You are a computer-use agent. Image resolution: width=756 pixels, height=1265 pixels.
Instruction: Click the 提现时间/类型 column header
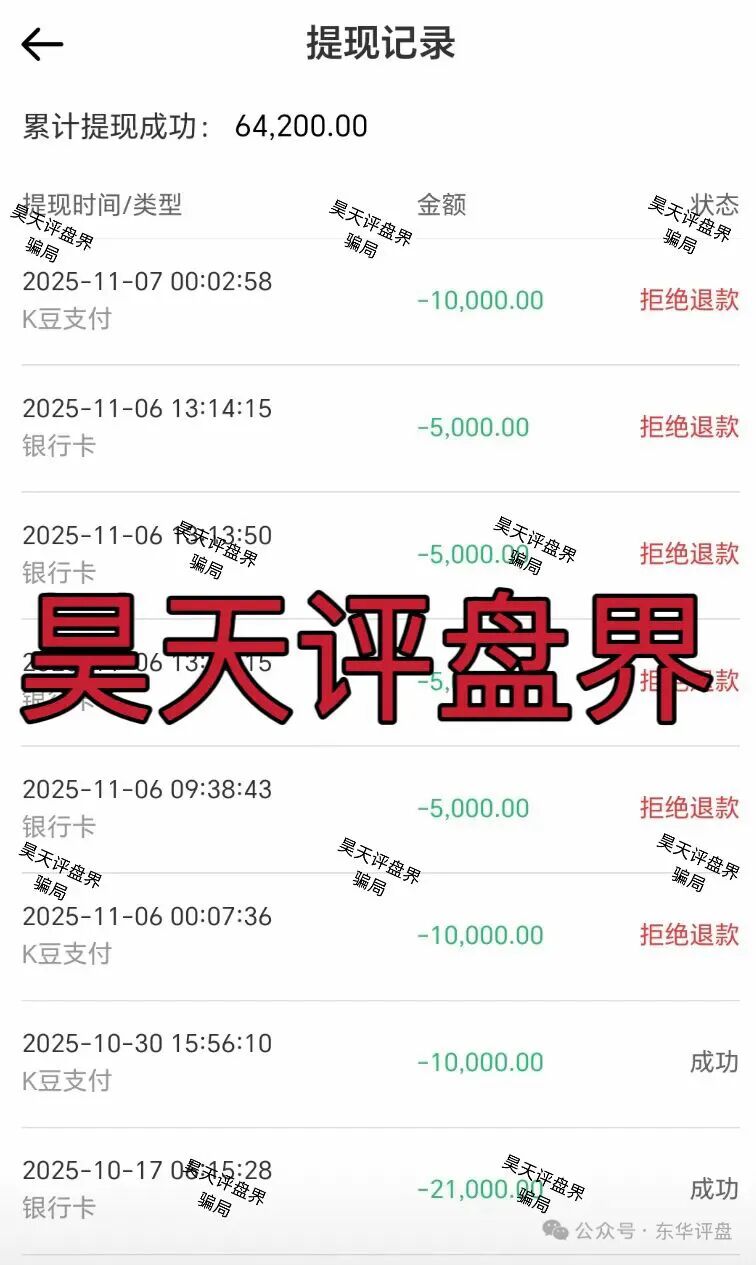(103, 205)
